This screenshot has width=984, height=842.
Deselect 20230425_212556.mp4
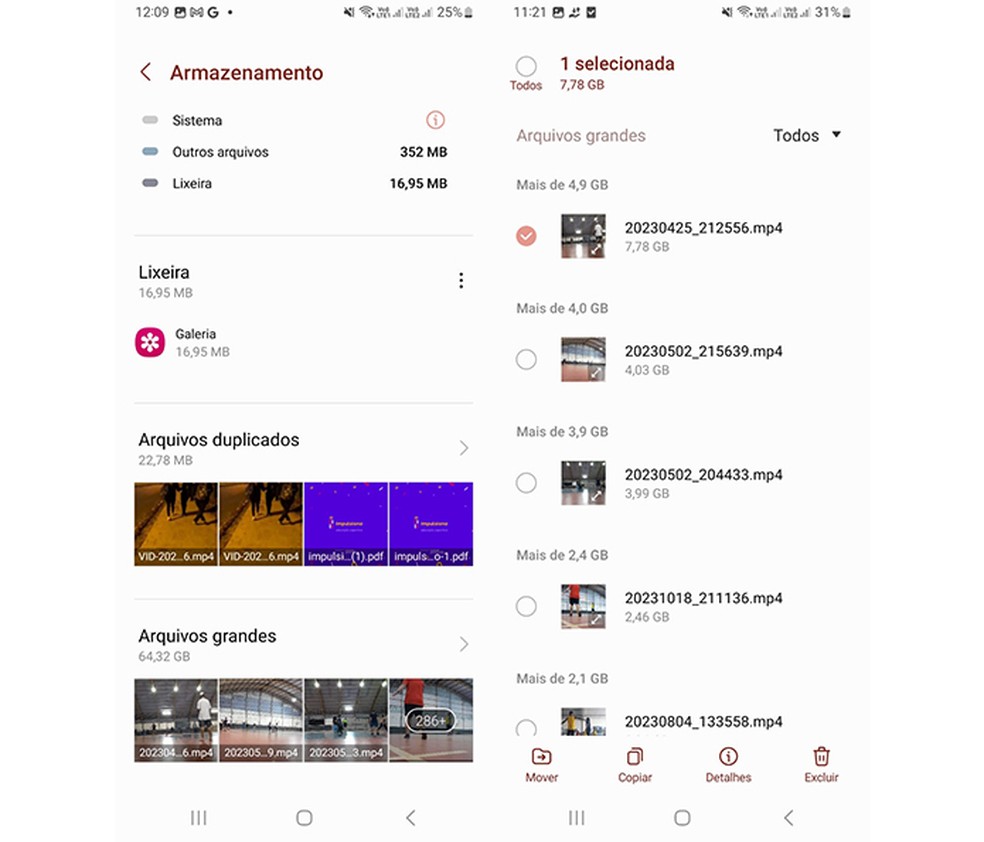coord(526,236)
